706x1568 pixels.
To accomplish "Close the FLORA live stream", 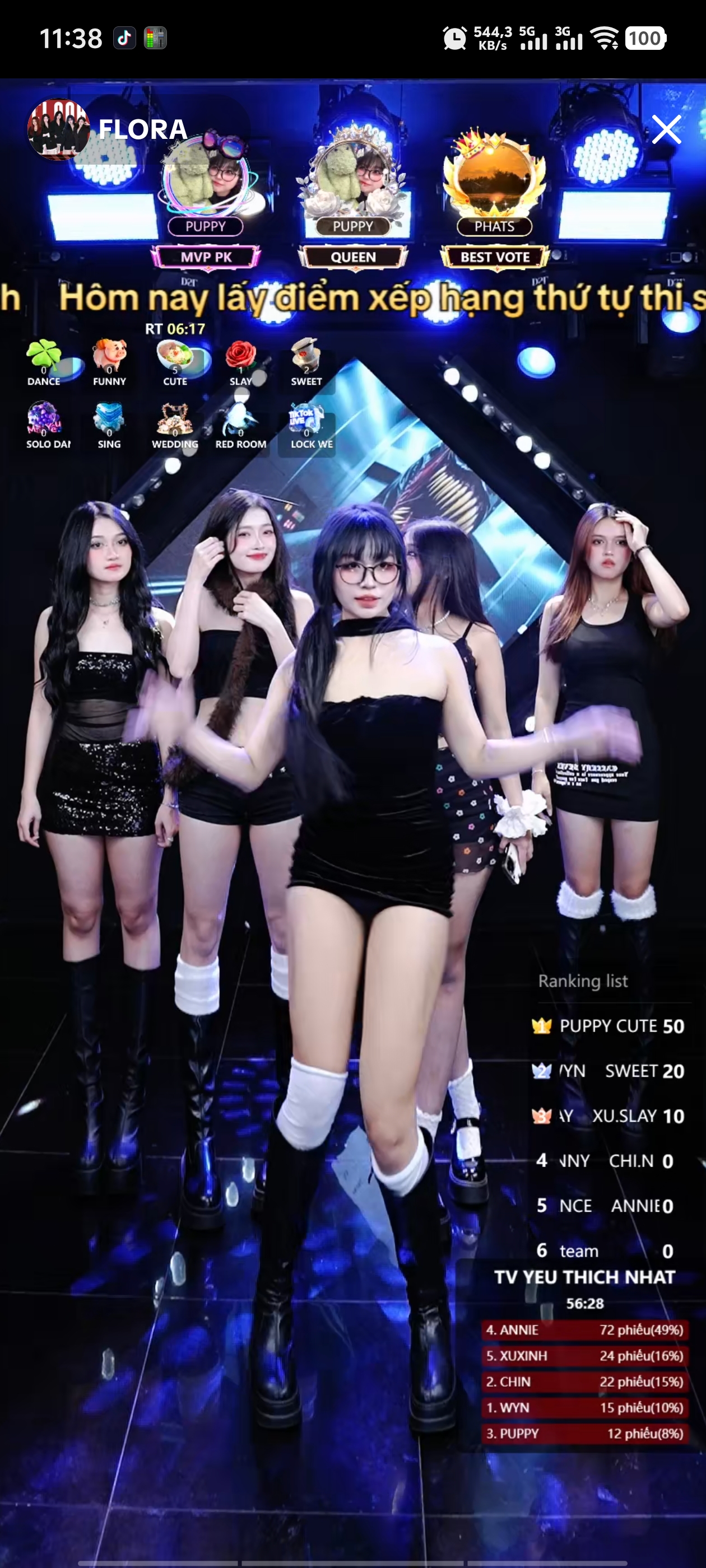I will 666,130.
